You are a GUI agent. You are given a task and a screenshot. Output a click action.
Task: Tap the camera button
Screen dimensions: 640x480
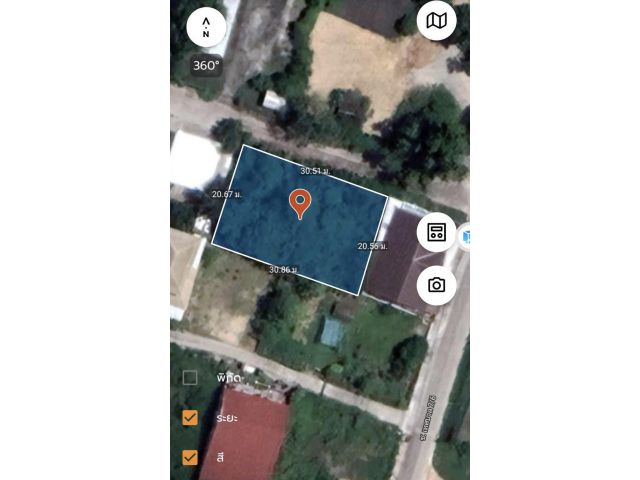tap(436, 285)
